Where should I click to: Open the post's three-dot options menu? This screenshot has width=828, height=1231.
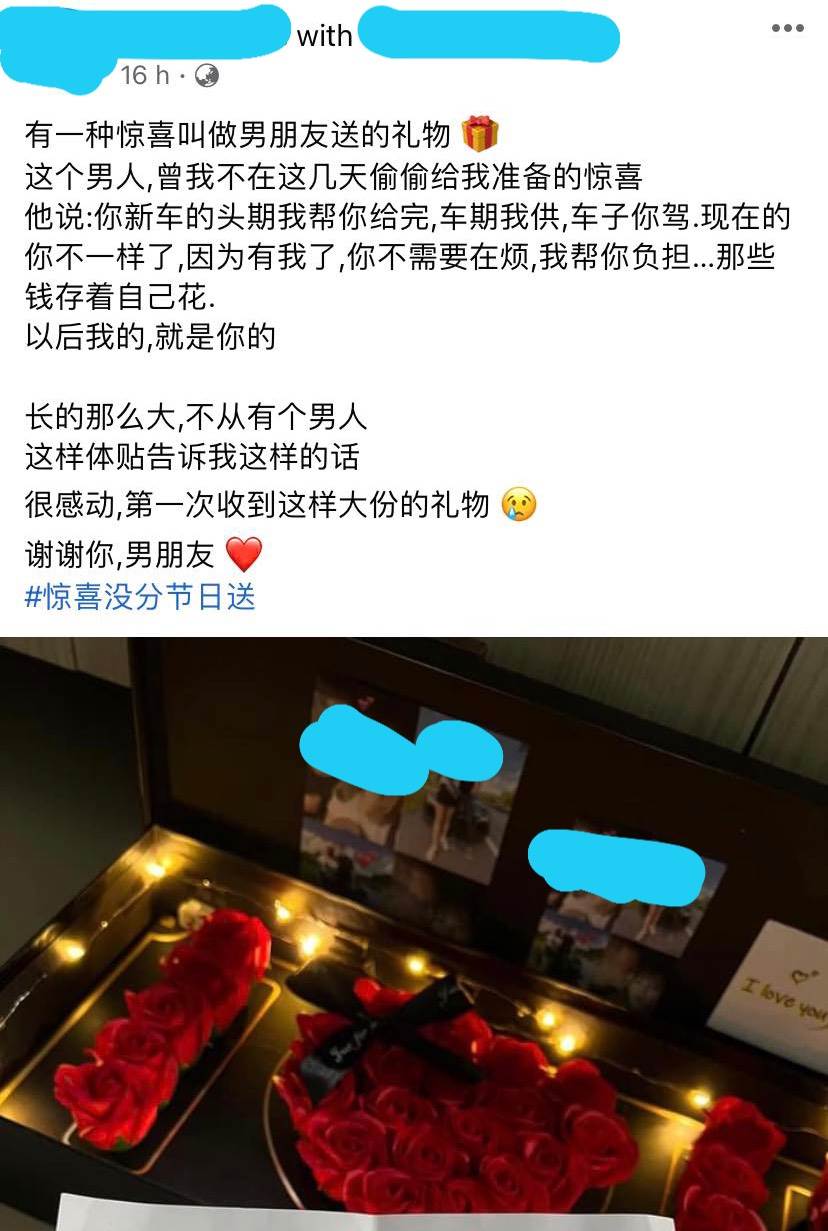click(x=787, y=28)
